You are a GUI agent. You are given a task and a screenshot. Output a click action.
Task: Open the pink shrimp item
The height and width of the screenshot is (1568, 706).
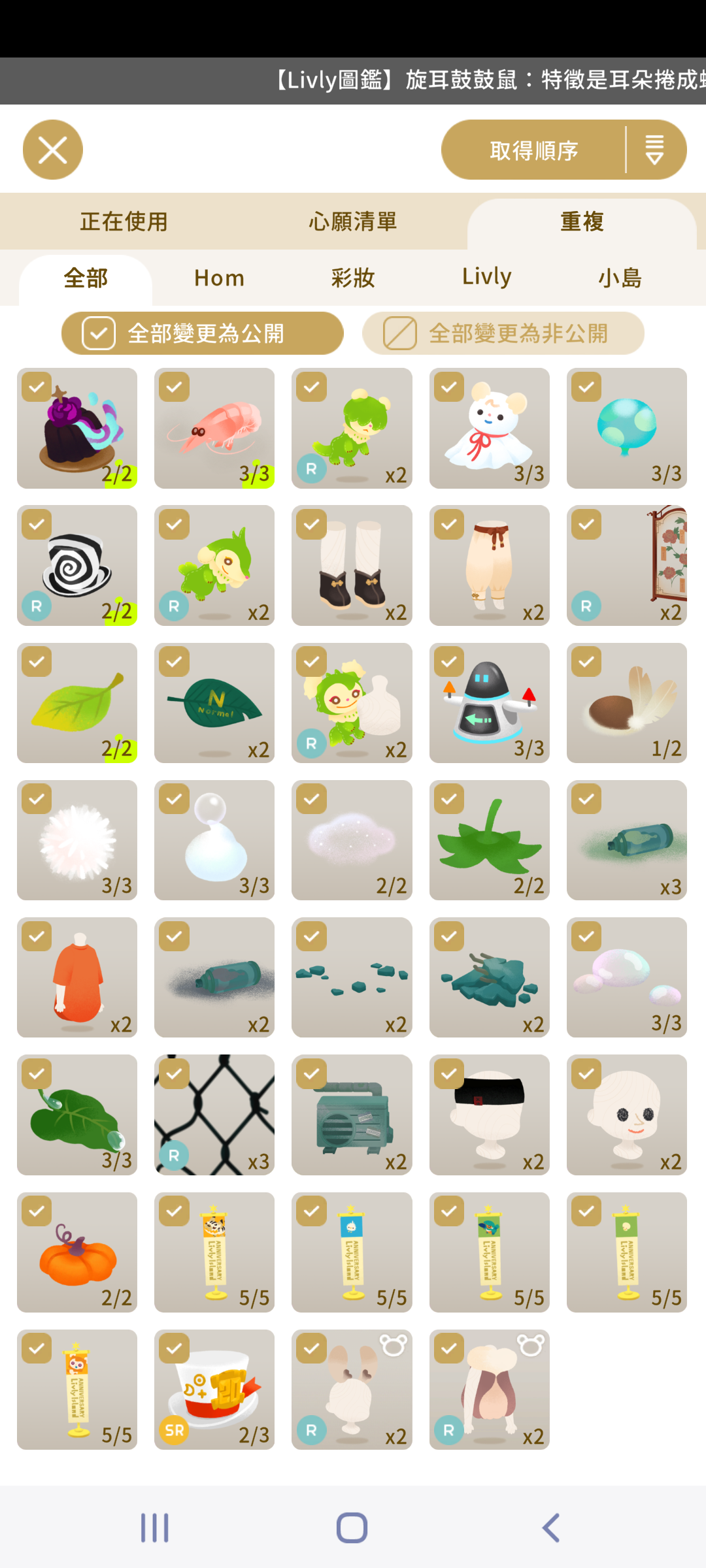(214, 428)
